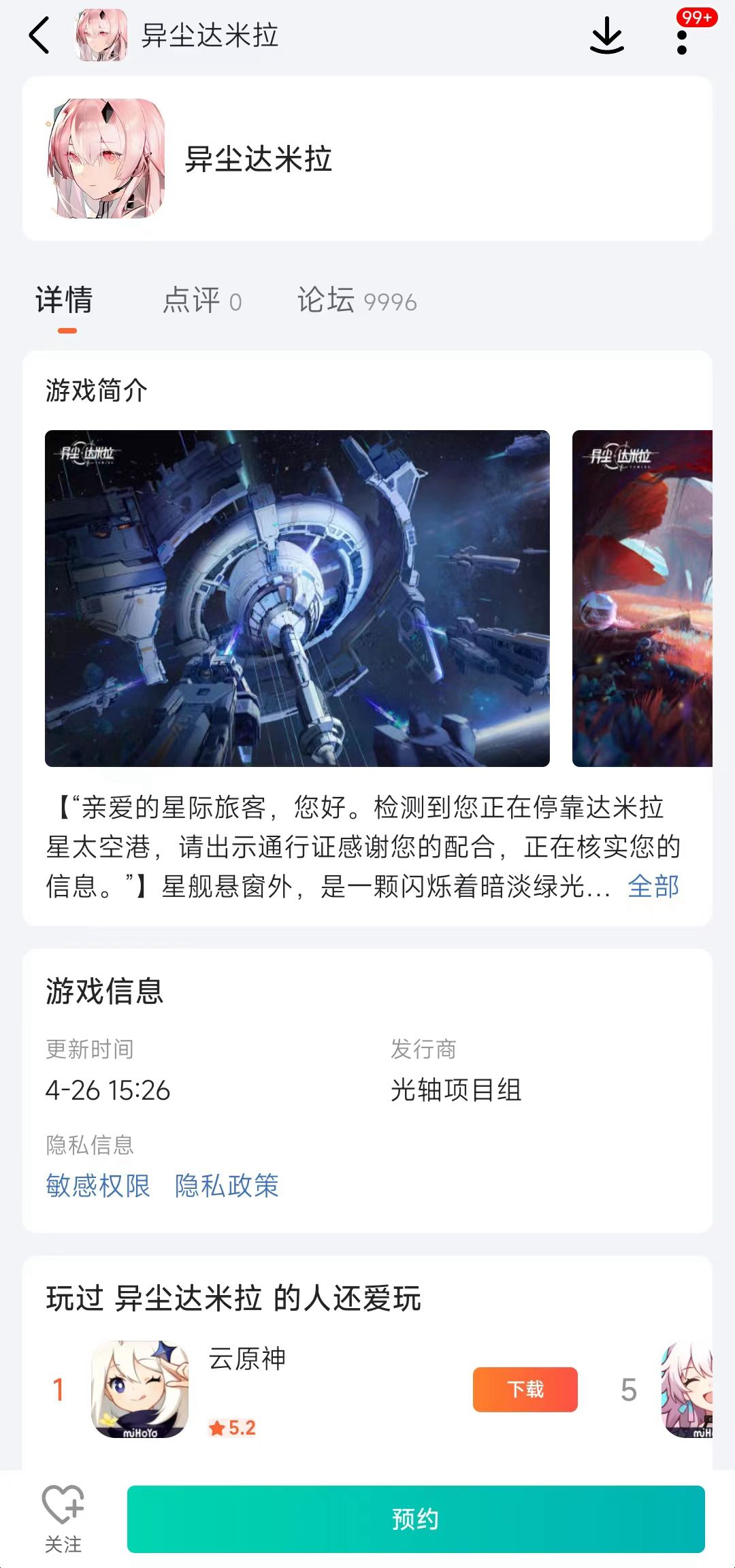
Task: Switch to the 点评 tab
Action: point(202,301)
